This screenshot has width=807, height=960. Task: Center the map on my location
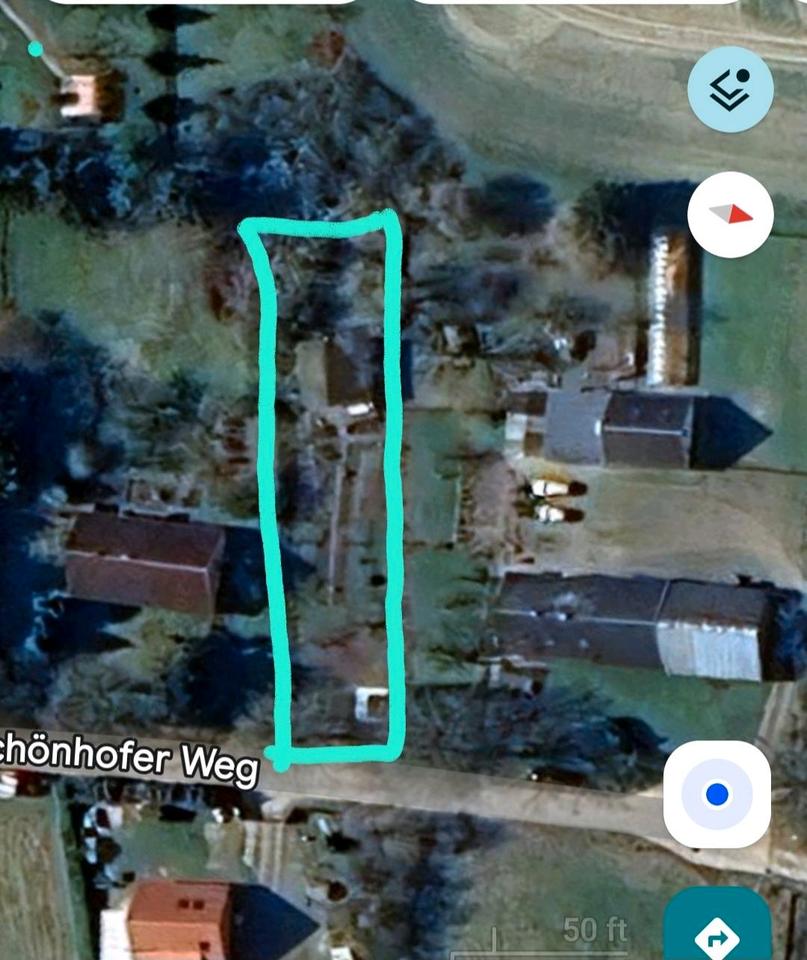pos(717,794)
